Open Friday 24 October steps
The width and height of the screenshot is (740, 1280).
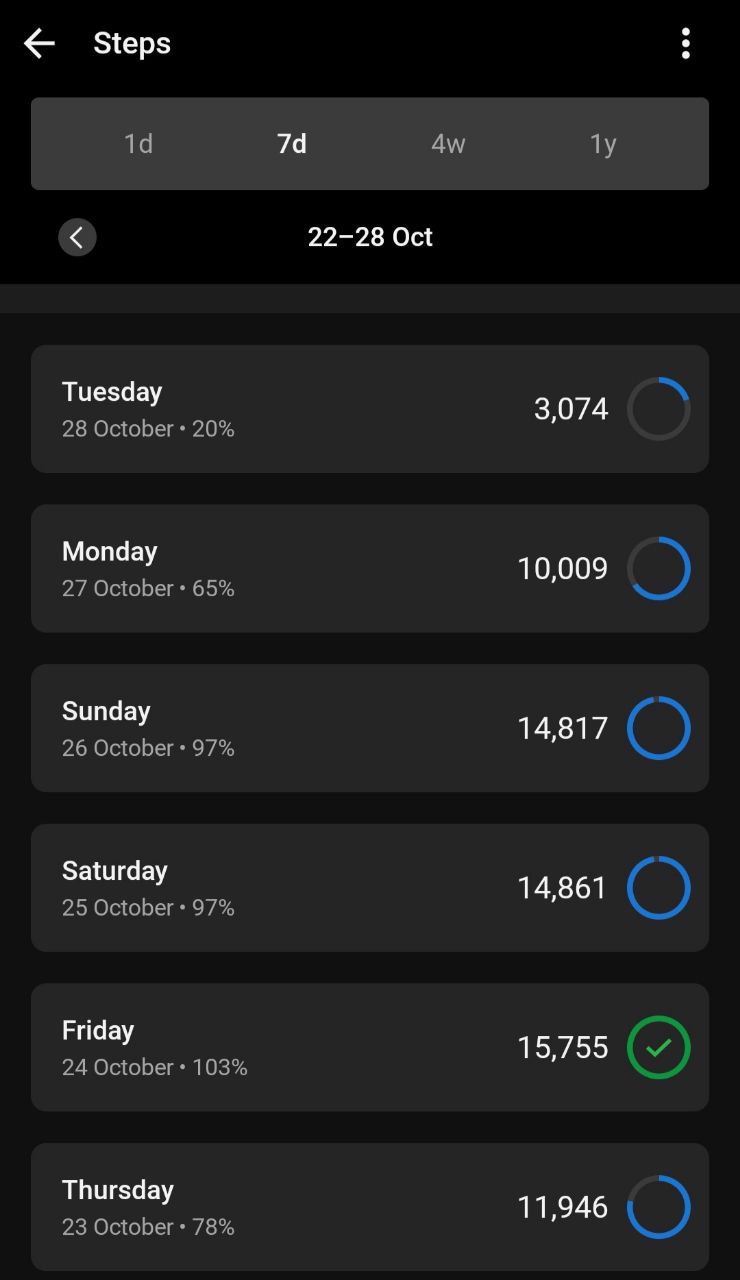pyautogui.click(x=369, y=1047)
